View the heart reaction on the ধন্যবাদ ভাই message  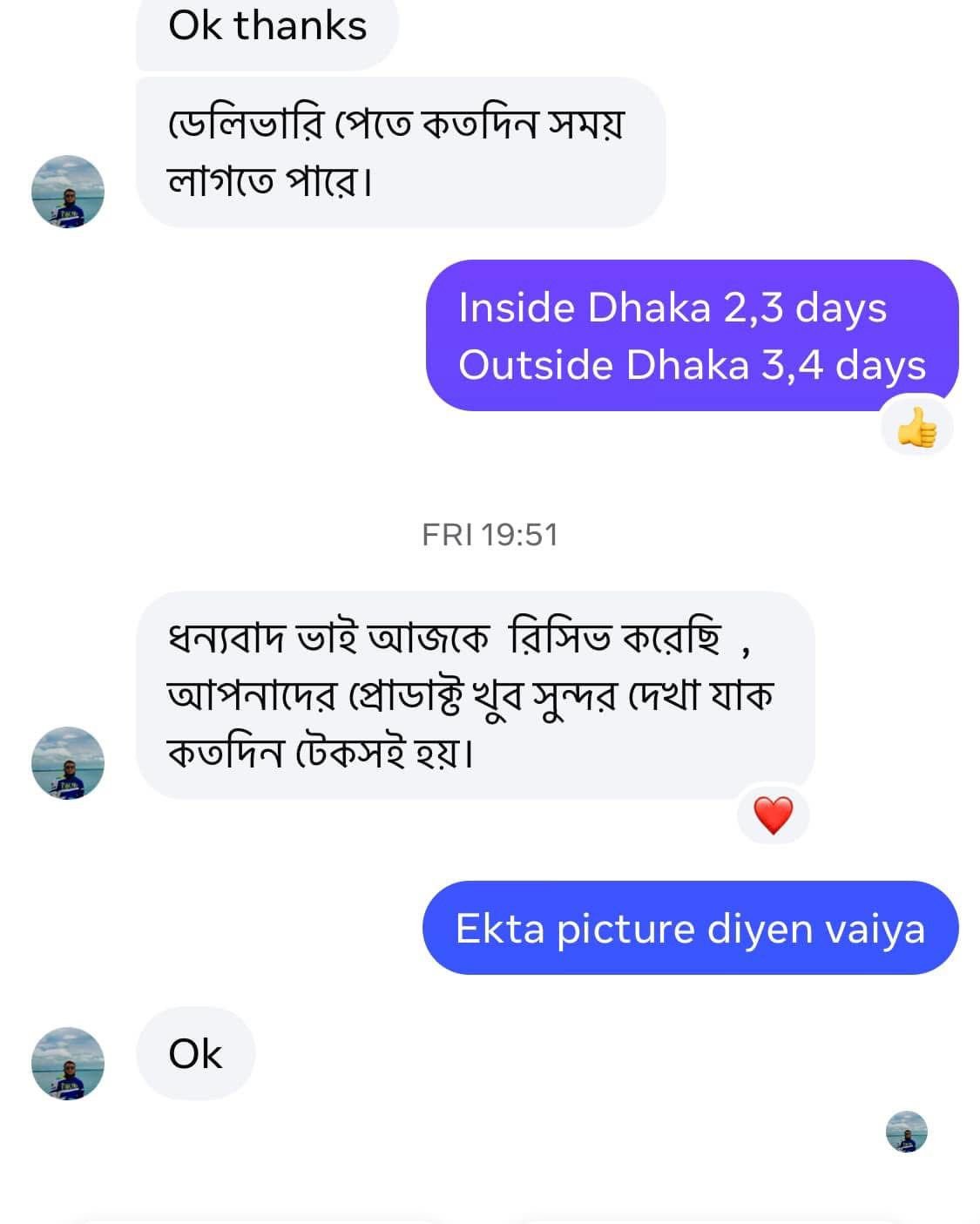point(773,815)
